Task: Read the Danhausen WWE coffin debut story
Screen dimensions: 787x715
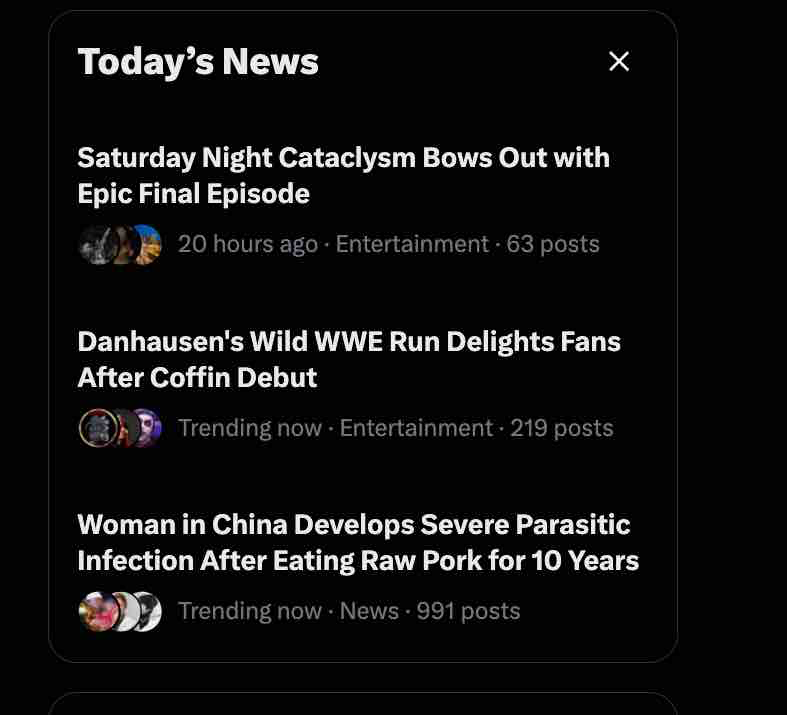Action: (349, 360)
